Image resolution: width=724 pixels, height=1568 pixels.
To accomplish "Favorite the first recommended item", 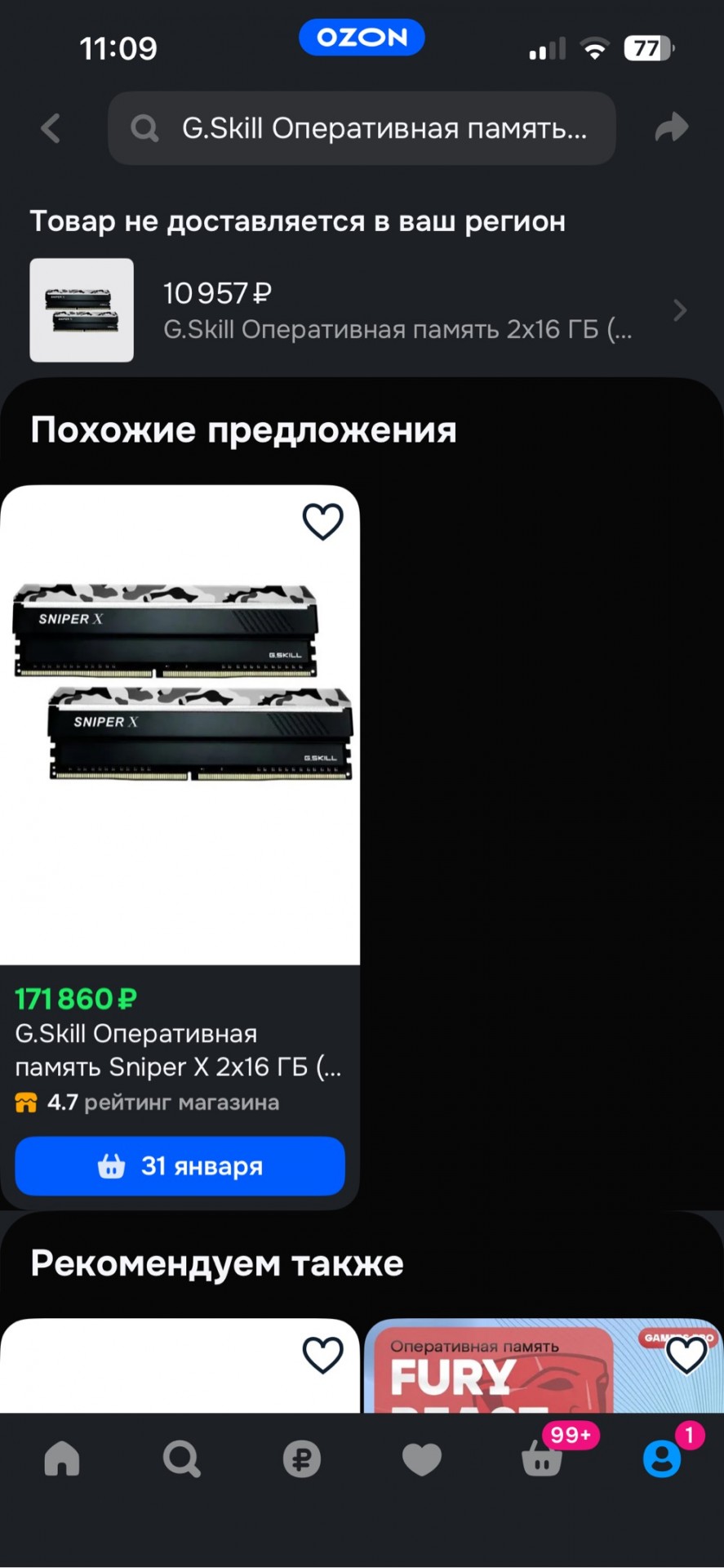I will coord(322,1355).
